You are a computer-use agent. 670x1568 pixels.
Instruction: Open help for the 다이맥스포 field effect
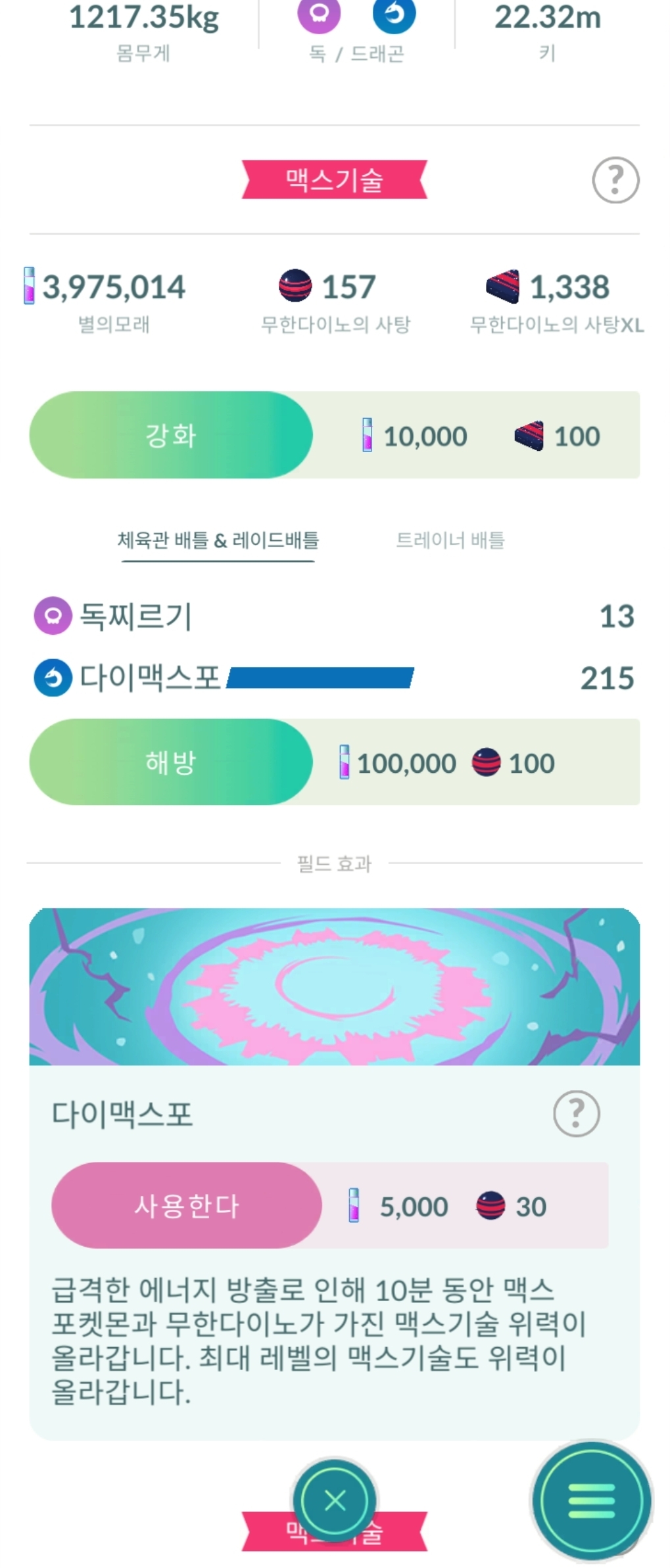pos(576,1113)
